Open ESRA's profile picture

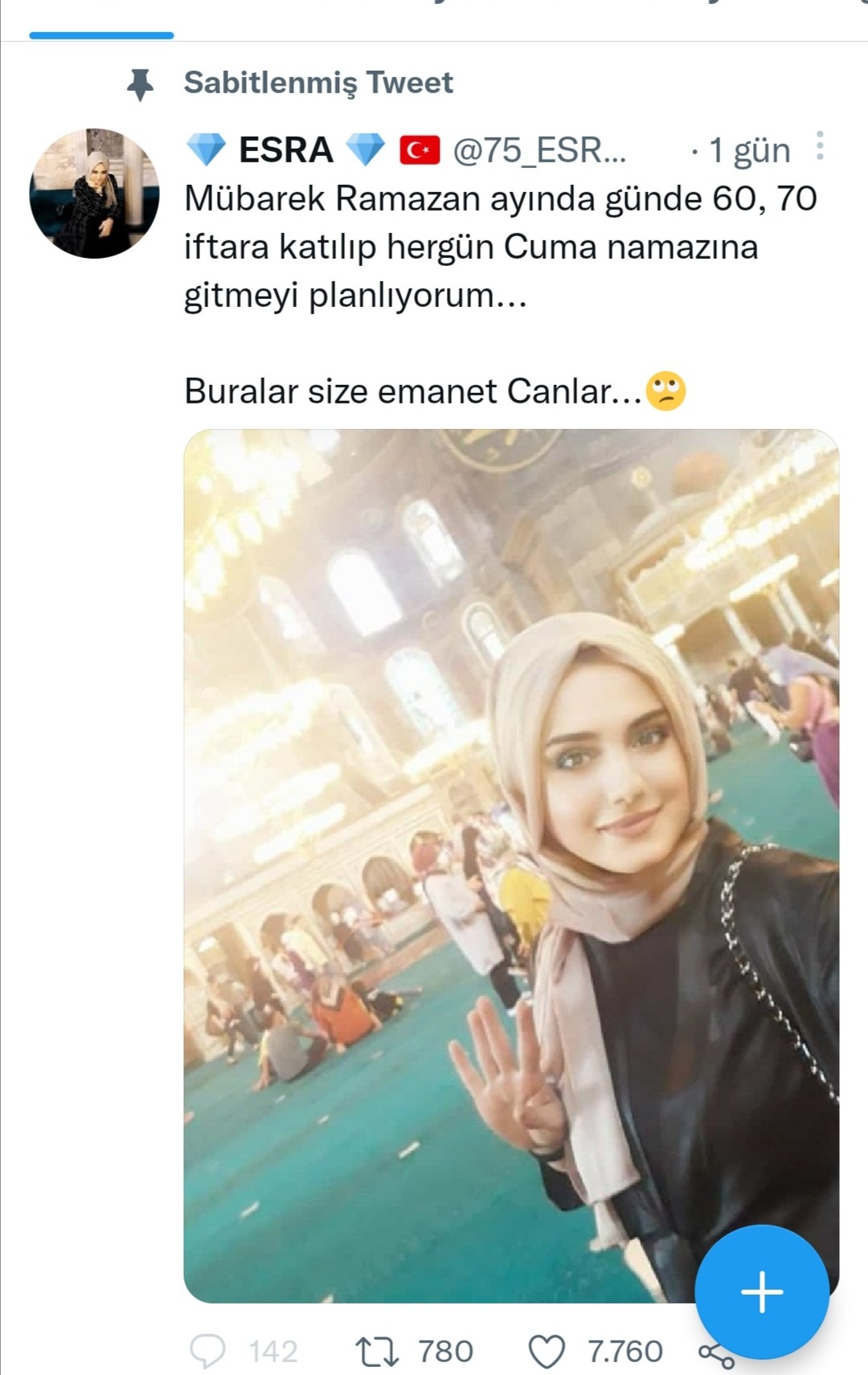pos(94,193)
